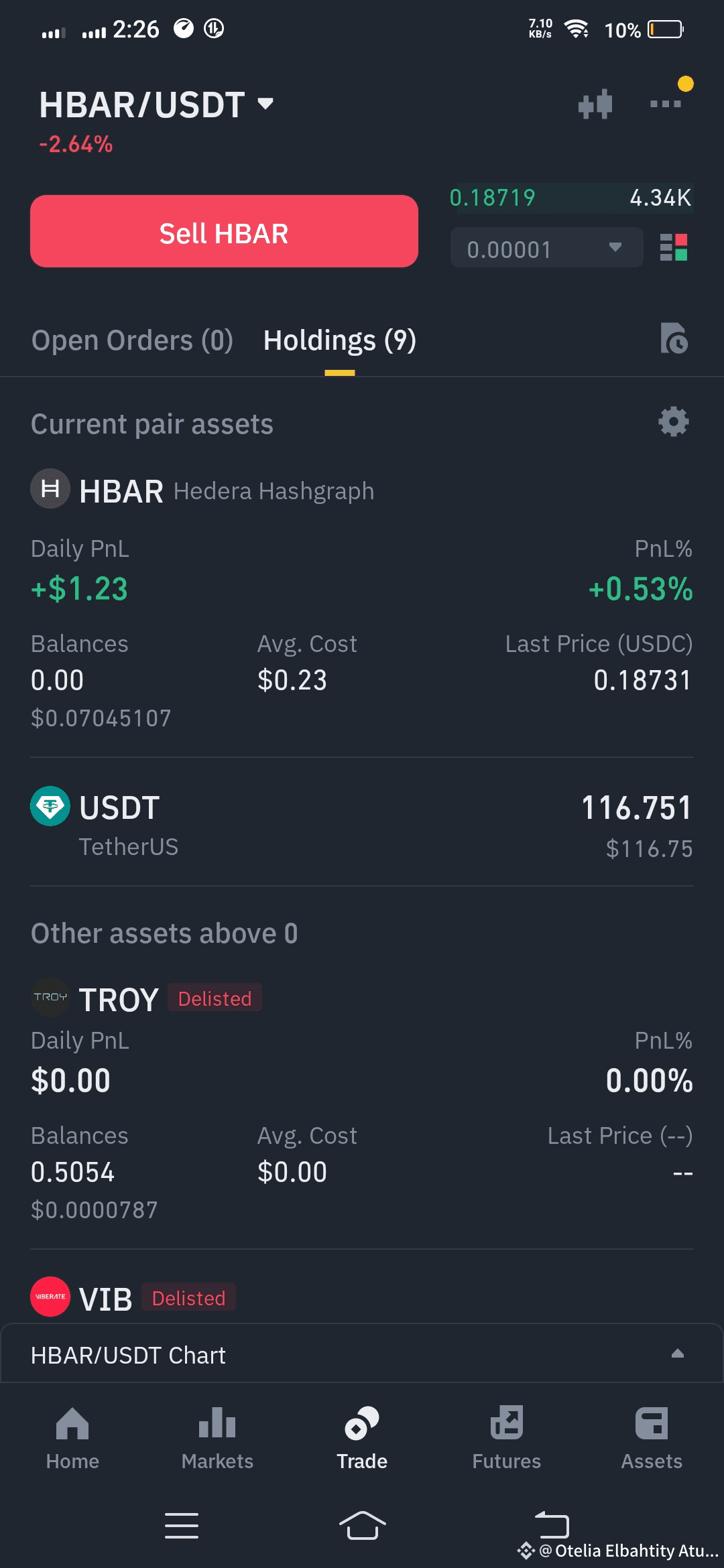
Task: Open the three-dot more options menu
Action: pos(665,104)
